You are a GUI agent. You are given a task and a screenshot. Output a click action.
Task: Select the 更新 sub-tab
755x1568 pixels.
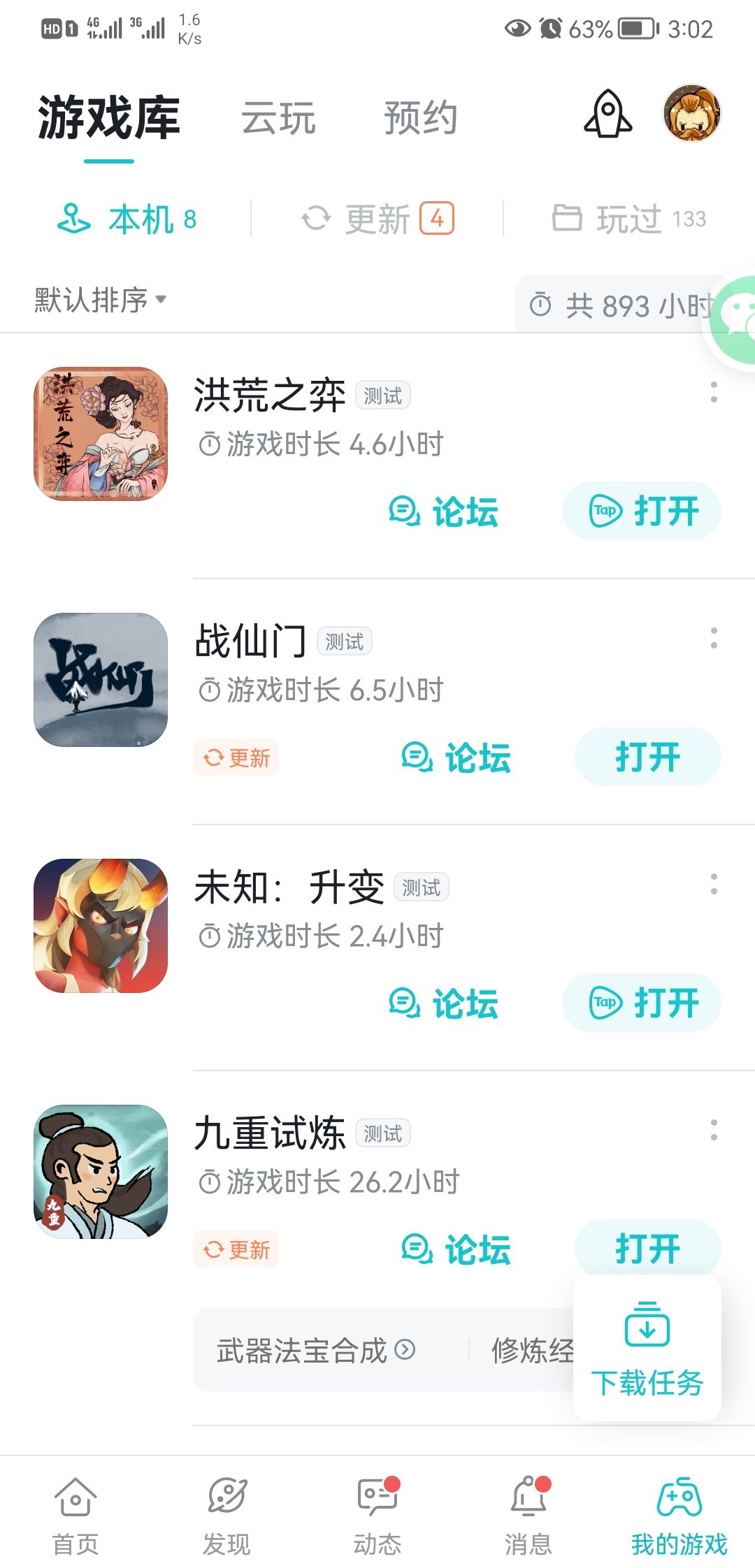click(377, 219)
